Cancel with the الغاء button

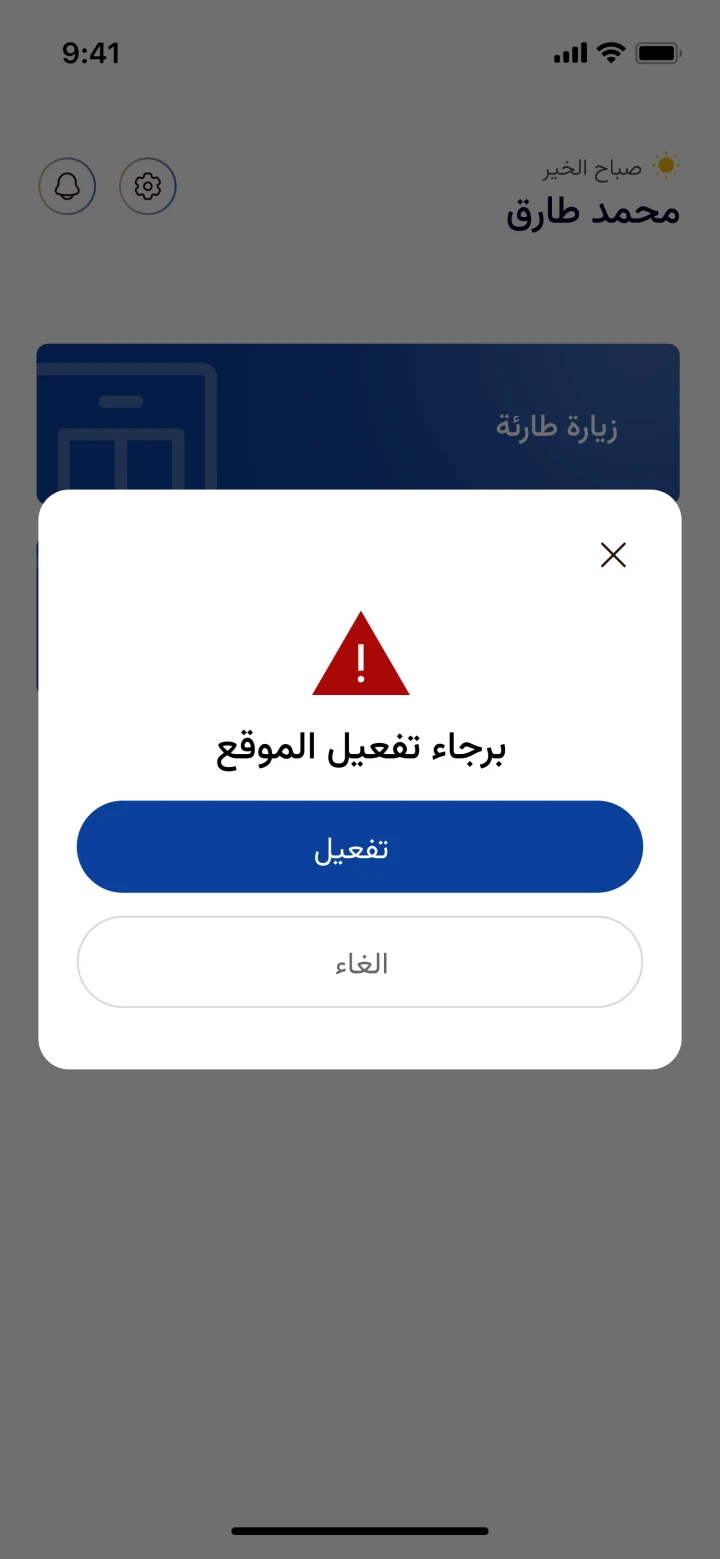359,962
